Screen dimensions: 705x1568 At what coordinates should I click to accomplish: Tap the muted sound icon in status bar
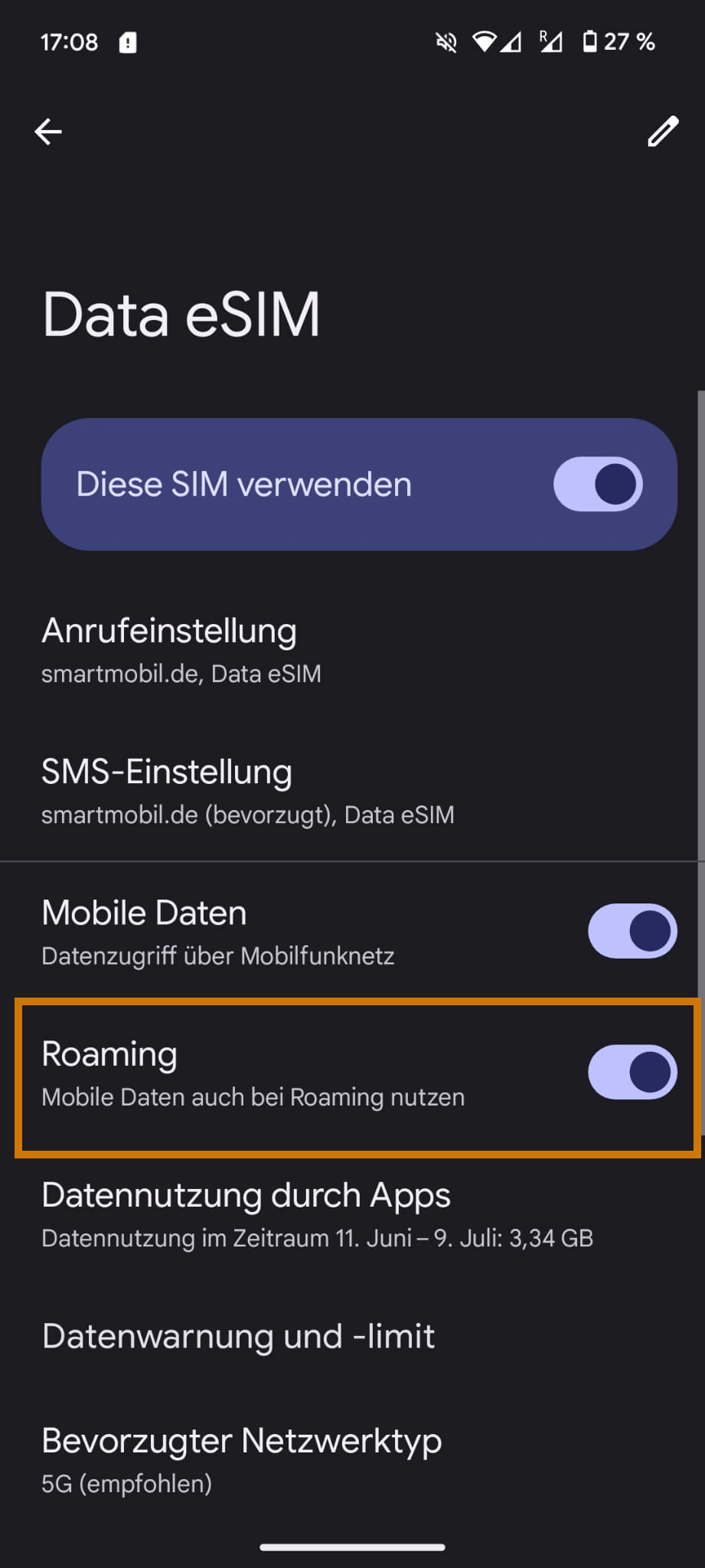point(445,42)
